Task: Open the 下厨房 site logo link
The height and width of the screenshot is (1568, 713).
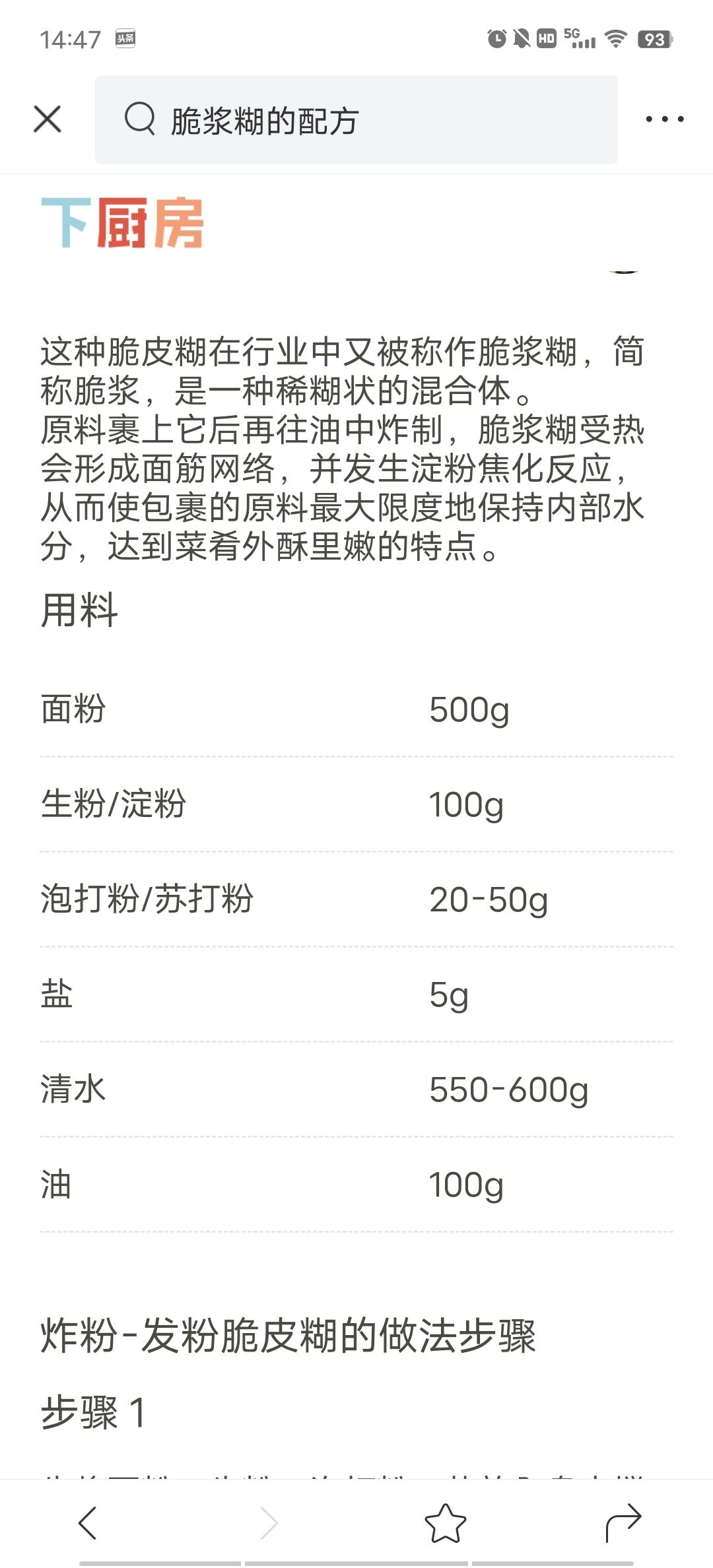Action: pyautogui.click(x=123, y=223)
